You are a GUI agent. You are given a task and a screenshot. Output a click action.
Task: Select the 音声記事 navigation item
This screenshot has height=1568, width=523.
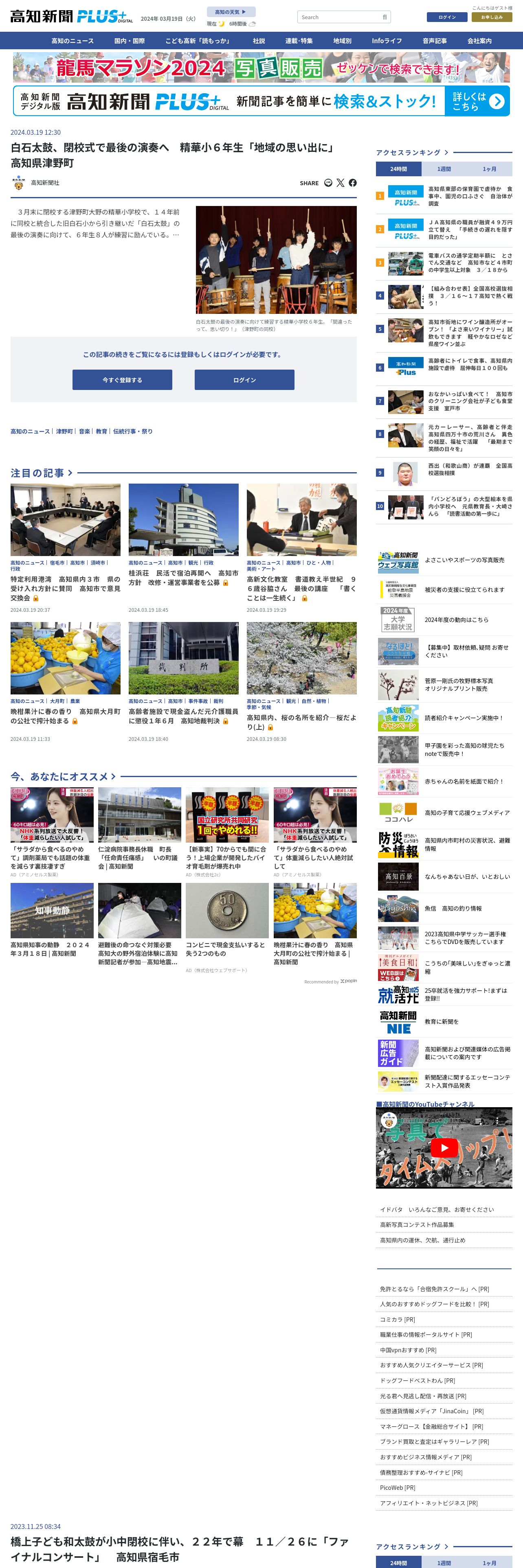pyautogui.click(x=434, y=41)
